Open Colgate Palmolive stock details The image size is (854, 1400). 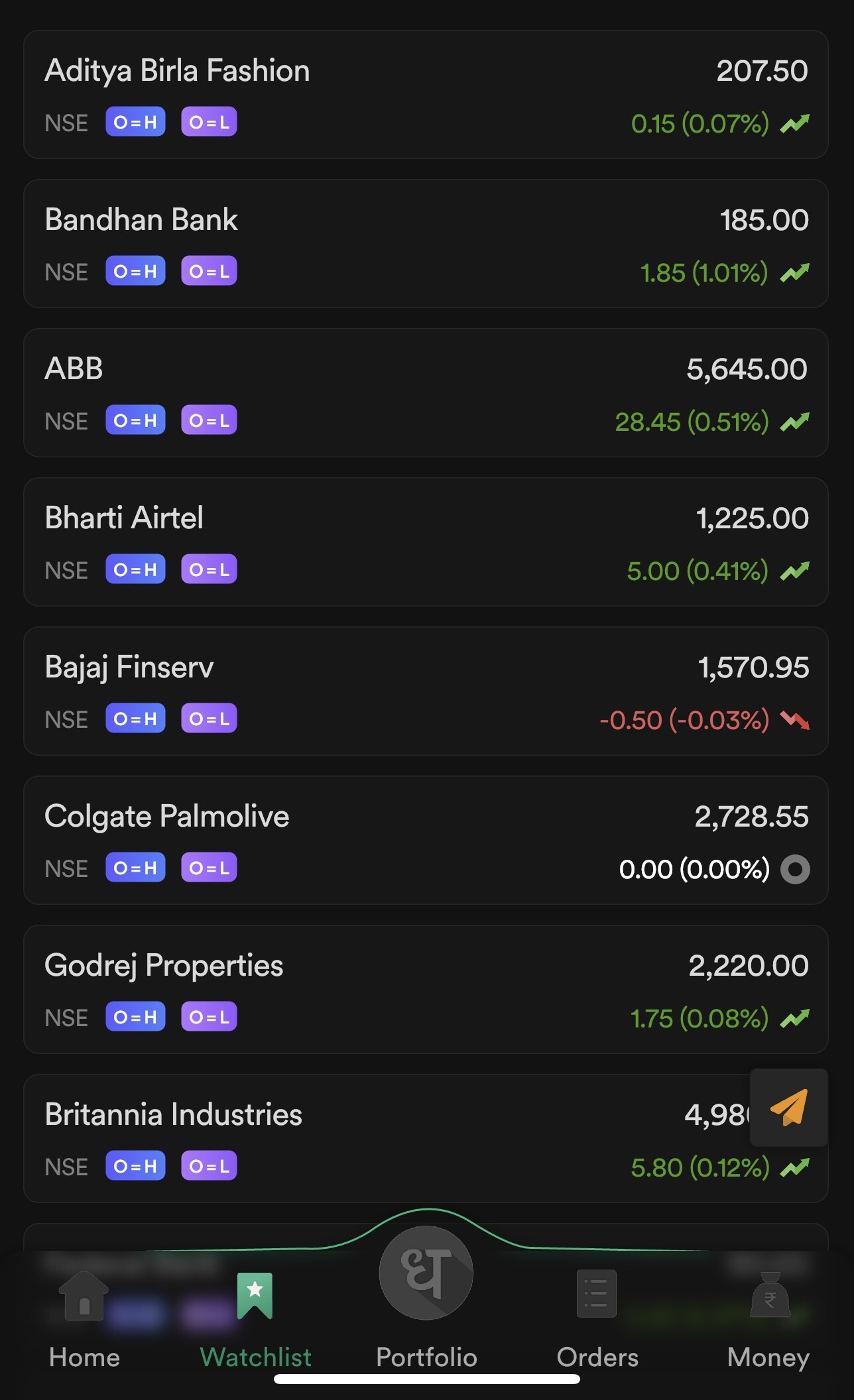(x=426, y=840)
